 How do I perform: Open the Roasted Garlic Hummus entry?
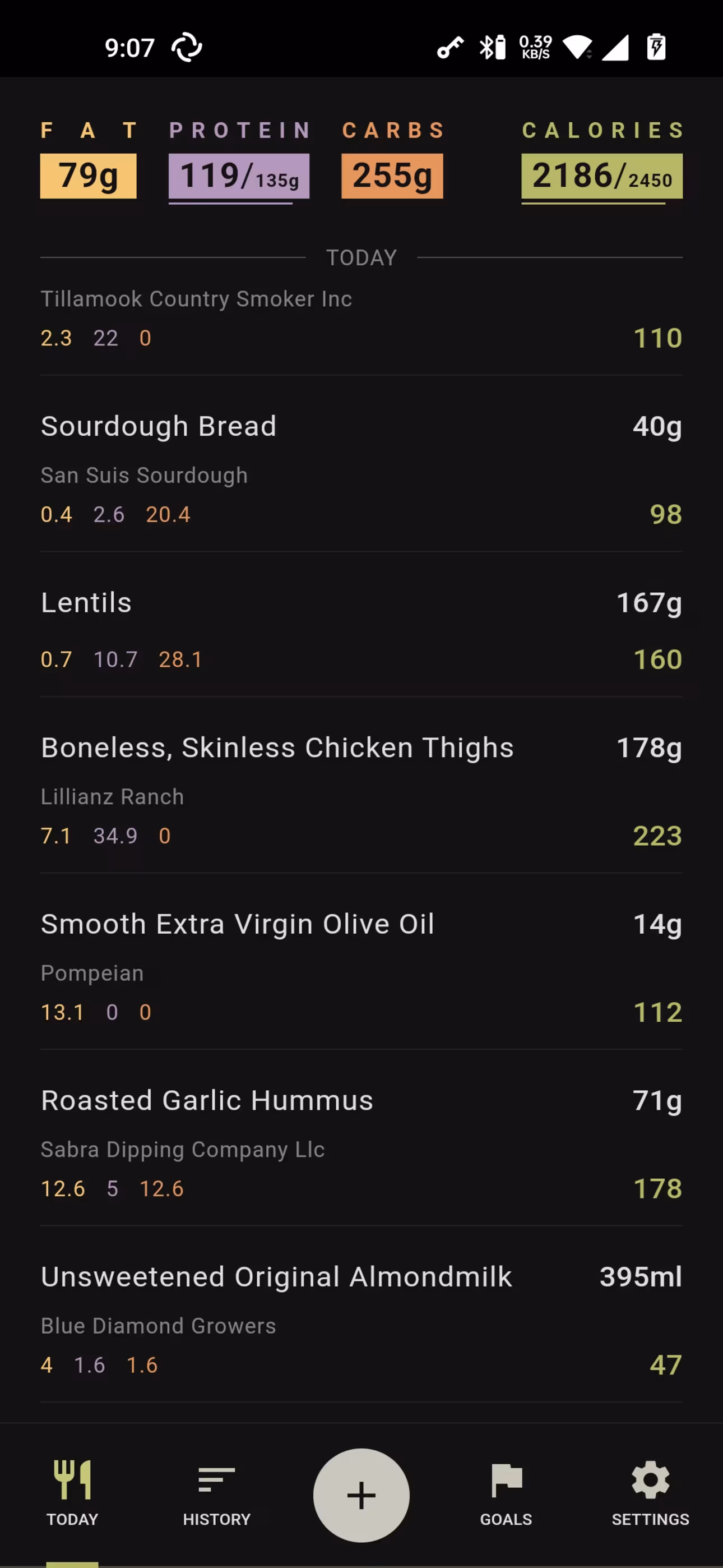coord(361,1141)
